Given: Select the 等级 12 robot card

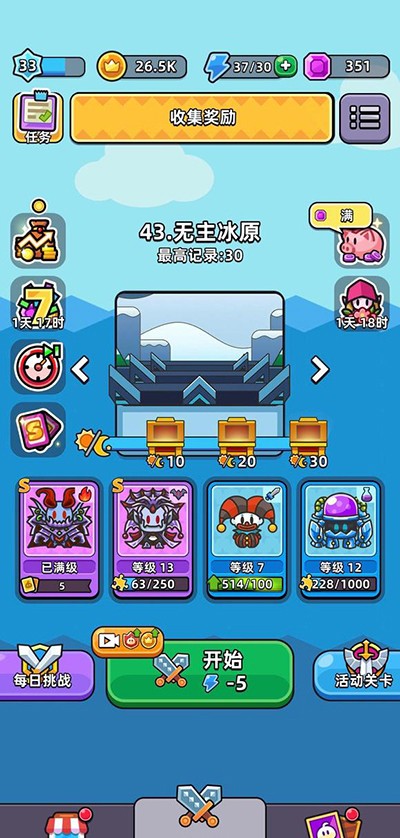Looking at the screenshot, I should click(x=342, y=539).
